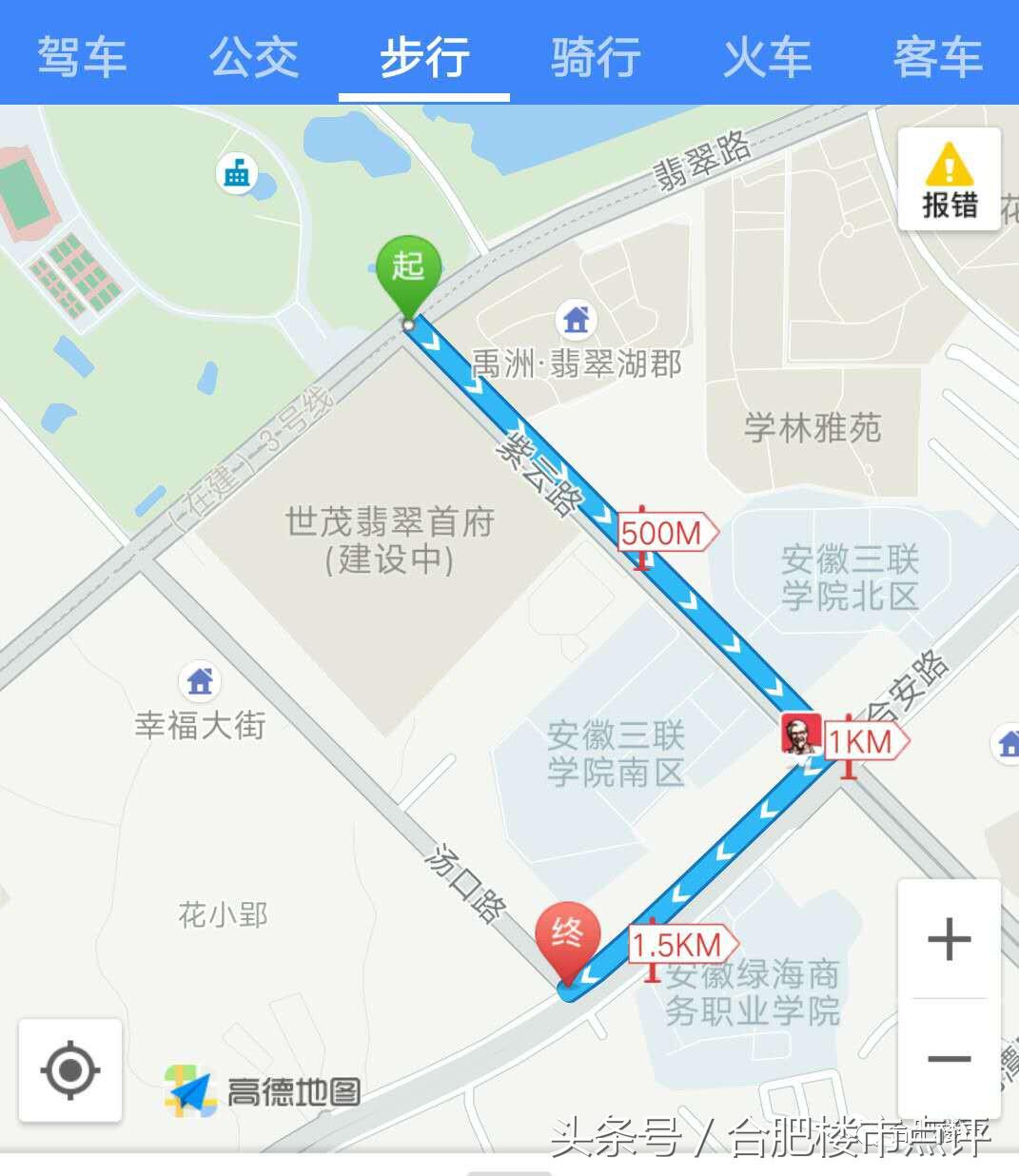Switch to the 公交 transit tab
The height and width of the screenshot is (1176, 1019).
[253, 57]
